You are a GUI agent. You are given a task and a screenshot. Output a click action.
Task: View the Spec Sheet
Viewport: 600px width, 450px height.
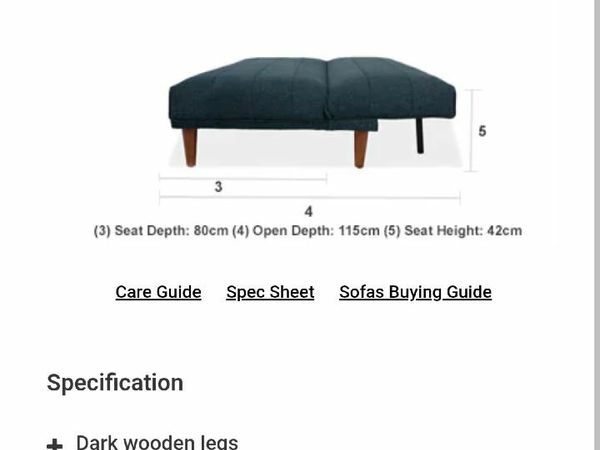[270, 292]
